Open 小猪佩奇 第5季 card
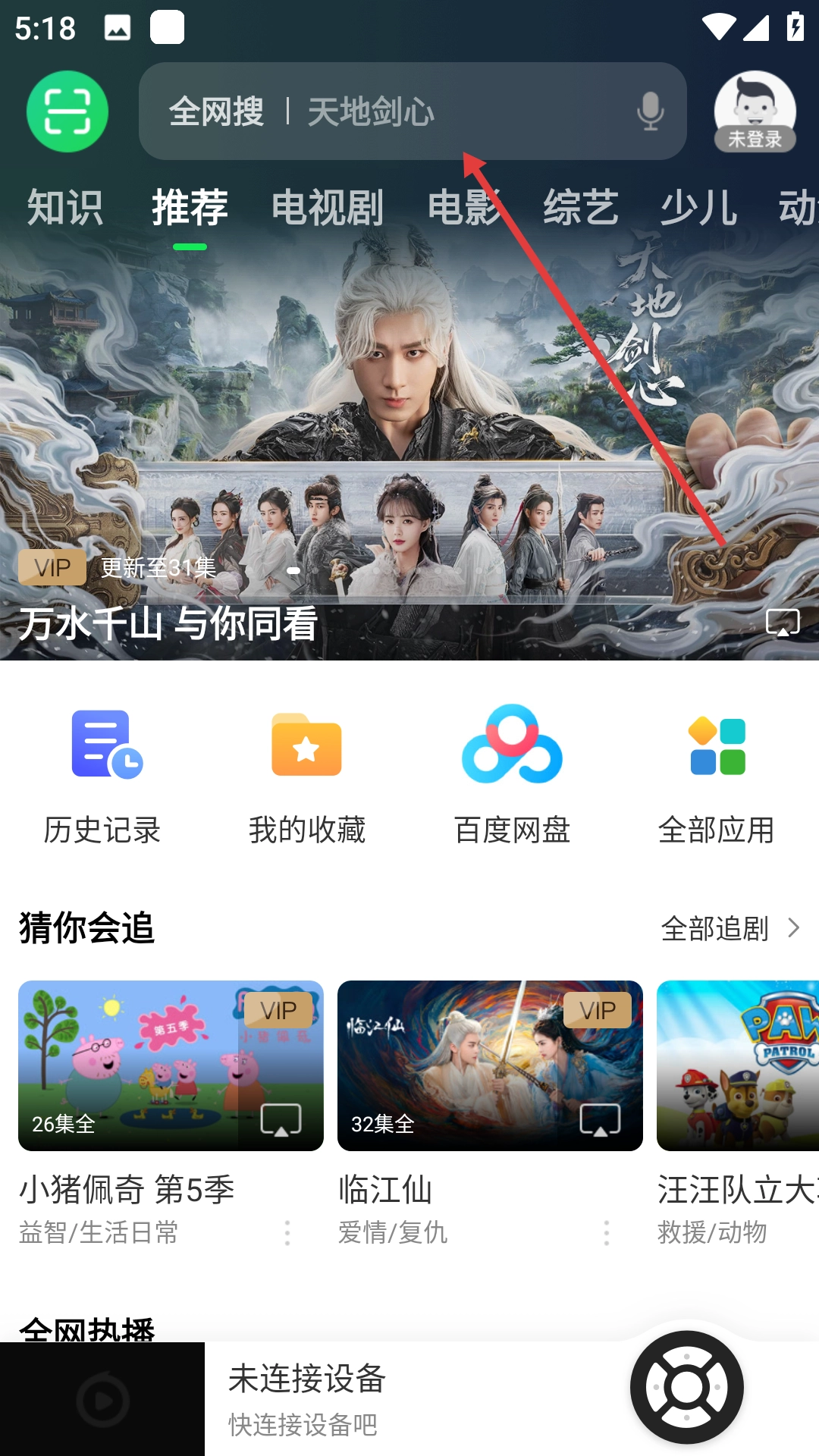Viewport: 819px width, 1456px height. (x=171, y=1065)
